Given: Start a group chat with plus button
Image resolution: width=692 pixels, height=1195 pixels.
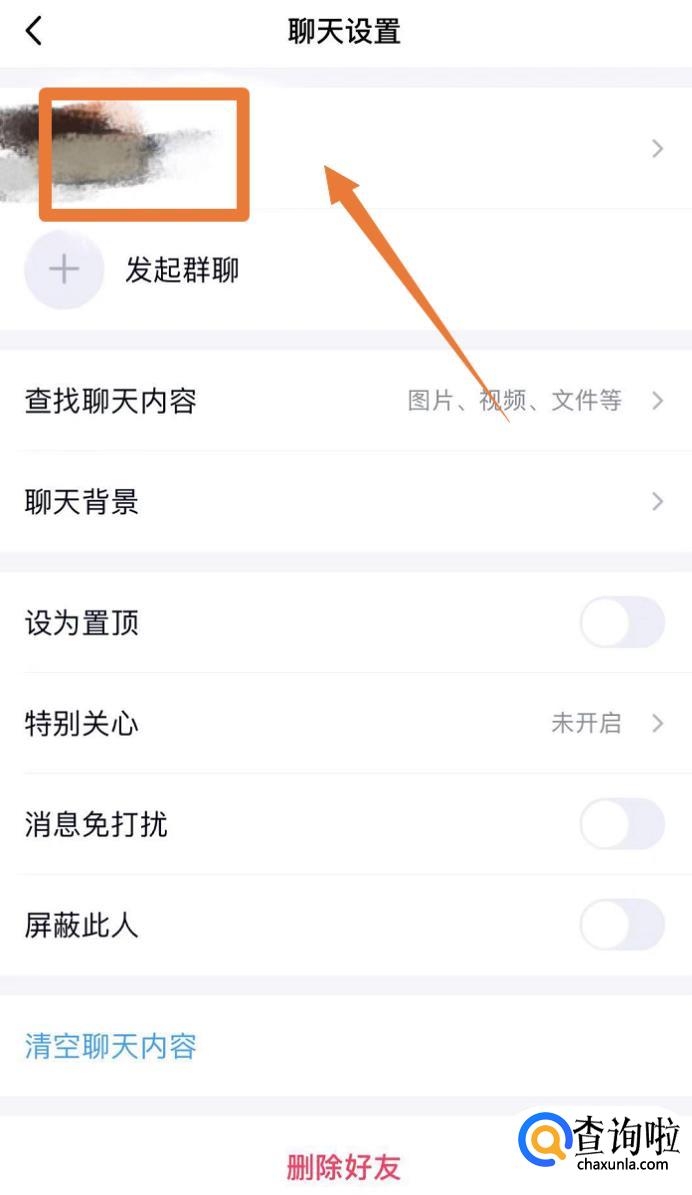Looking at the screenshot, I should (x=64, y=269).
